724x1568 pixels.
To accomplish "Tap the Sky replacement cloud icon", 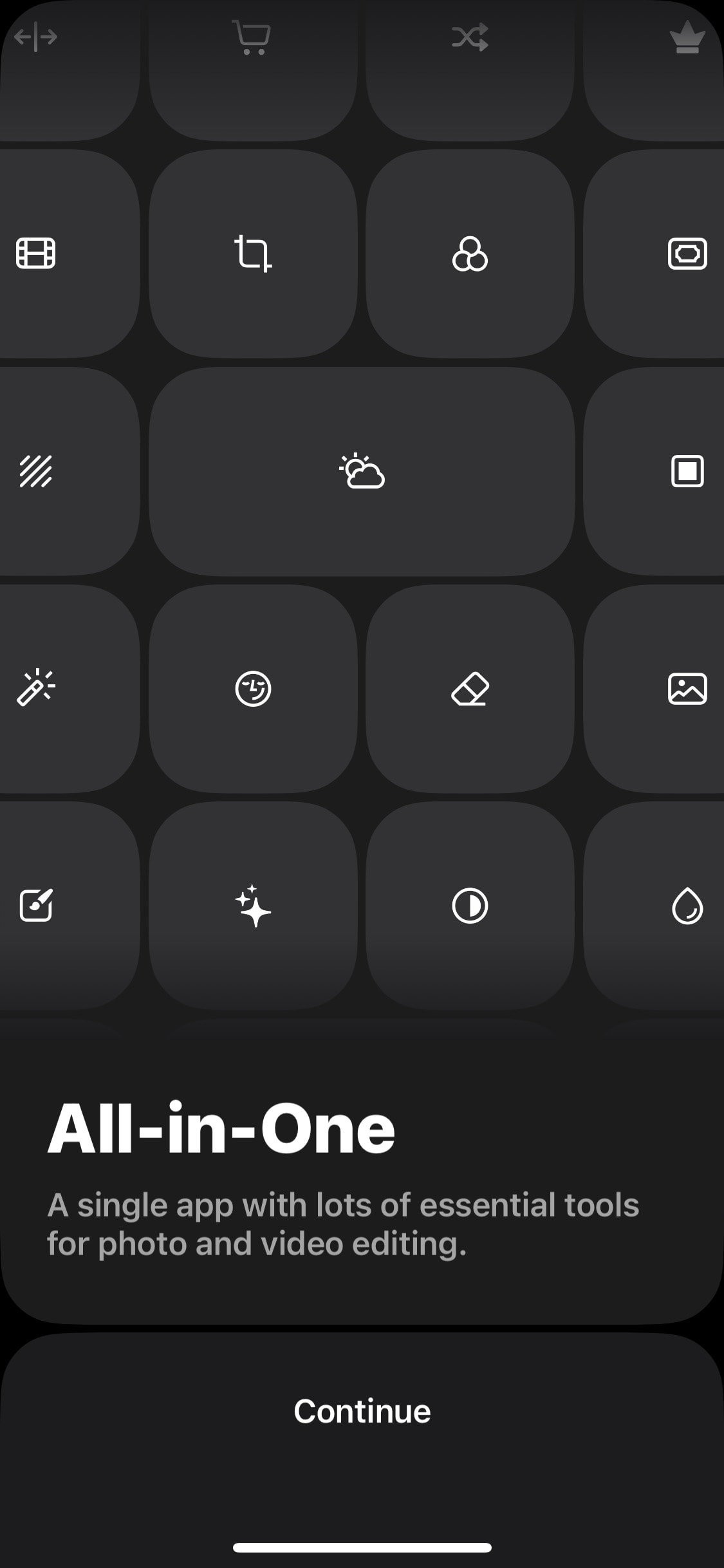I will point(362,473).
